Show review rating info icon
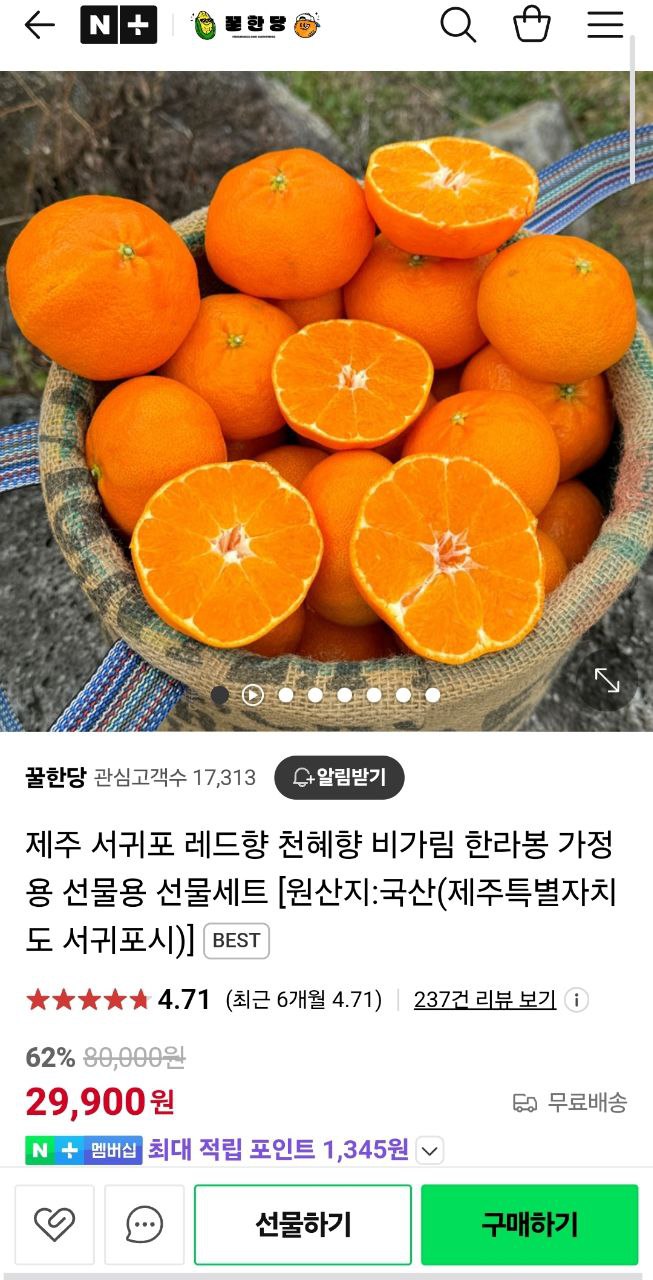653x1280 pixels. coord(576,999)
